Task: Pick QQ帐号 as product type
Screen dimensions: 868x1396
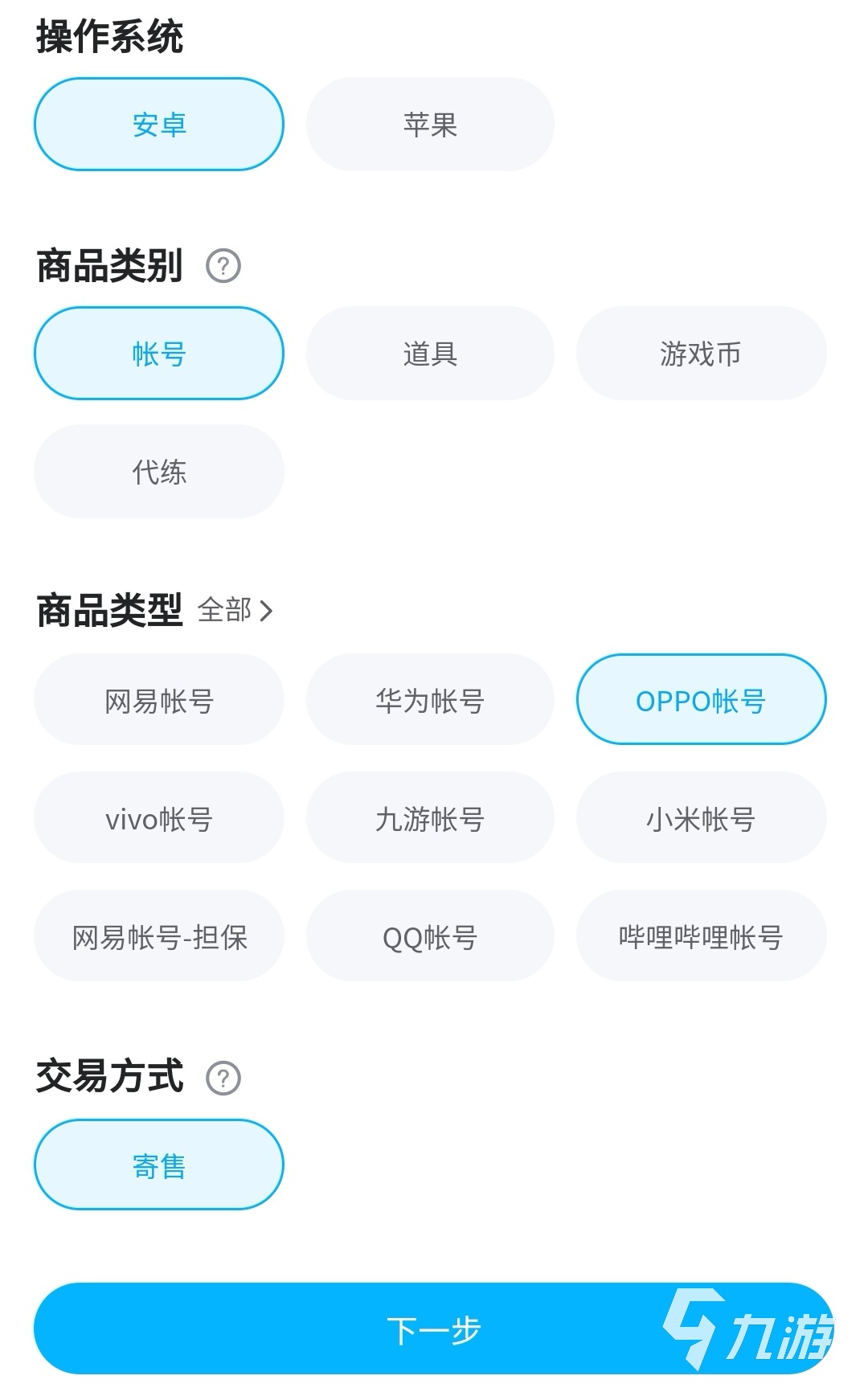Action: [x=430, y=937]
